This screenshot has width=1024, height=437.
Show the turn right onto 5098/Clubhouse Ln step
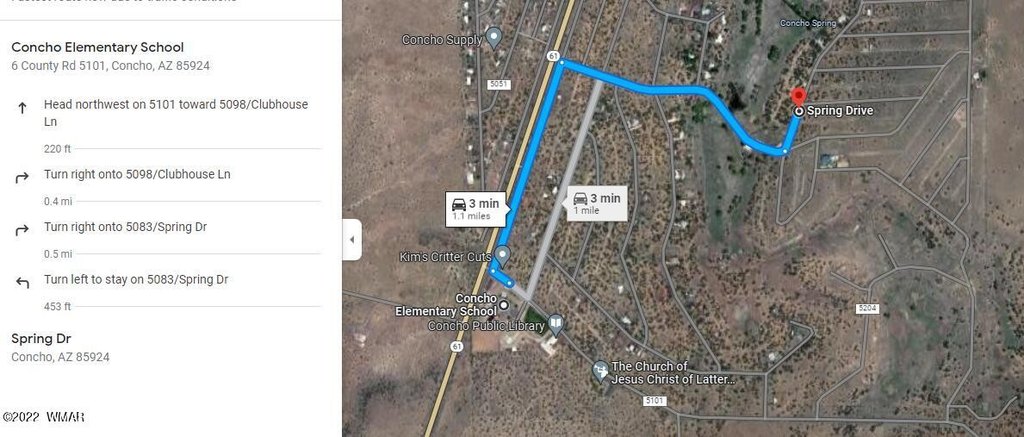point(137,174)
